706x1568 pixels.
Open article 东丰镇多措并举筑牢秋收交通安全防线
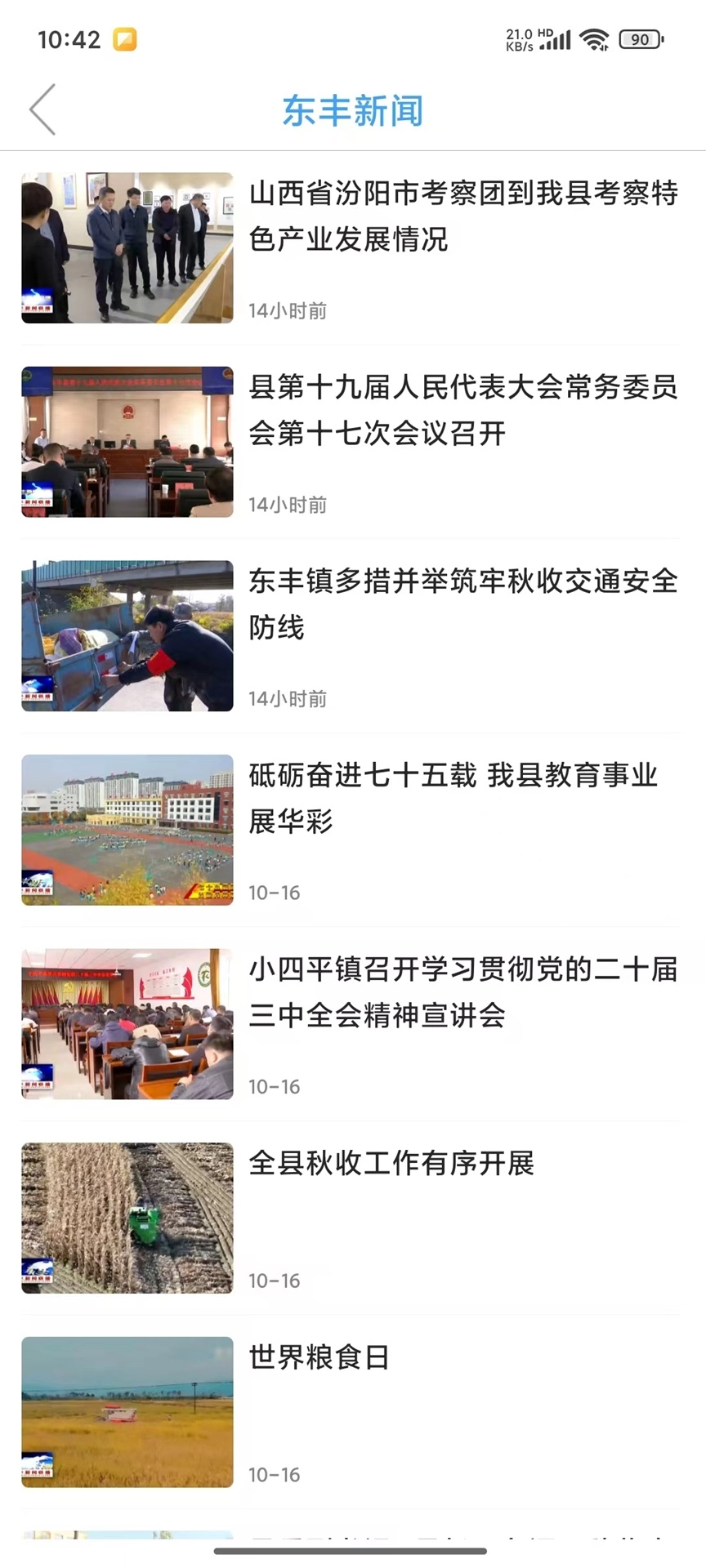point(462,605)
